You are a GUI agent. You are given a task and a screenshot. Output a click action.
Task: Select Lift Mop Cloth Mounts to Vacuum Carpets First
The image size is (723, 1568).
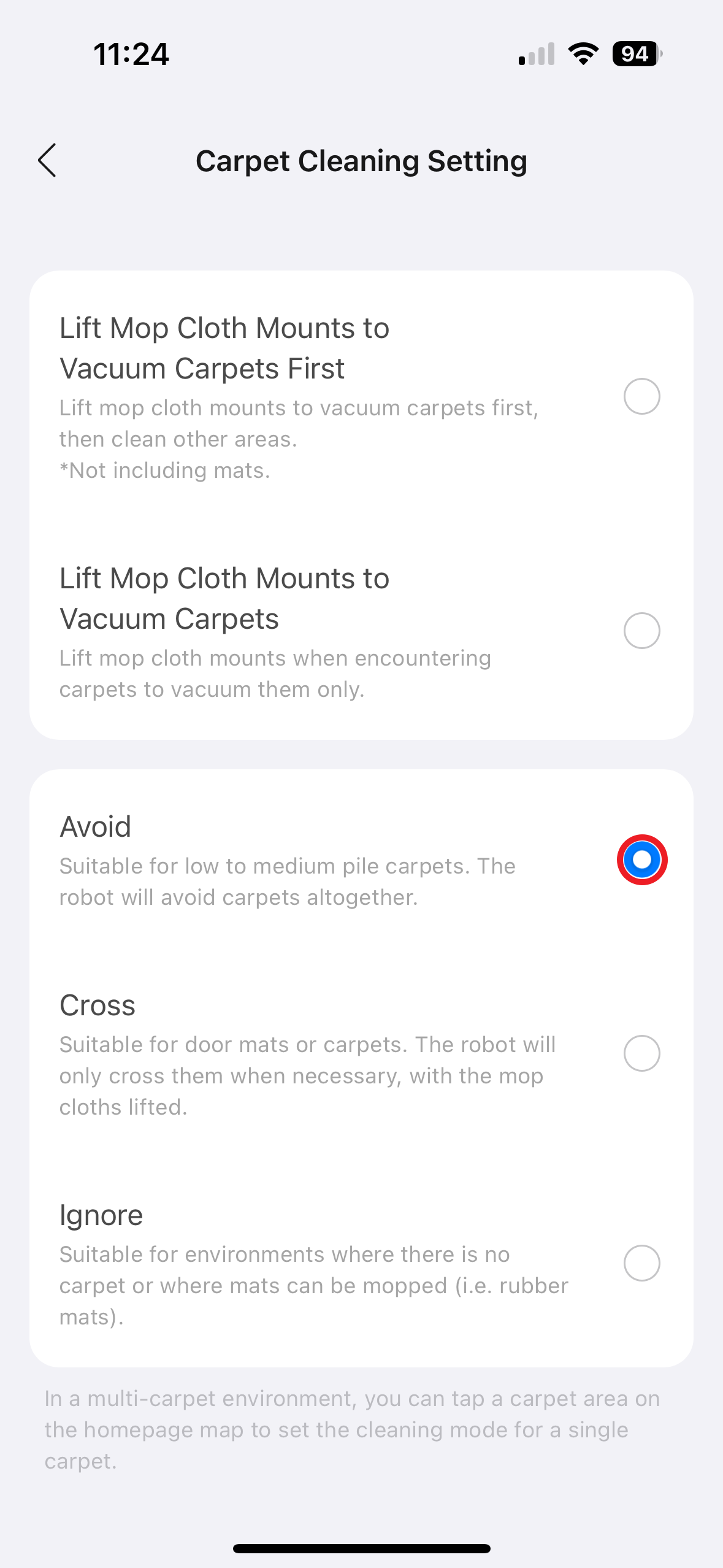click(x=641, y=396)
